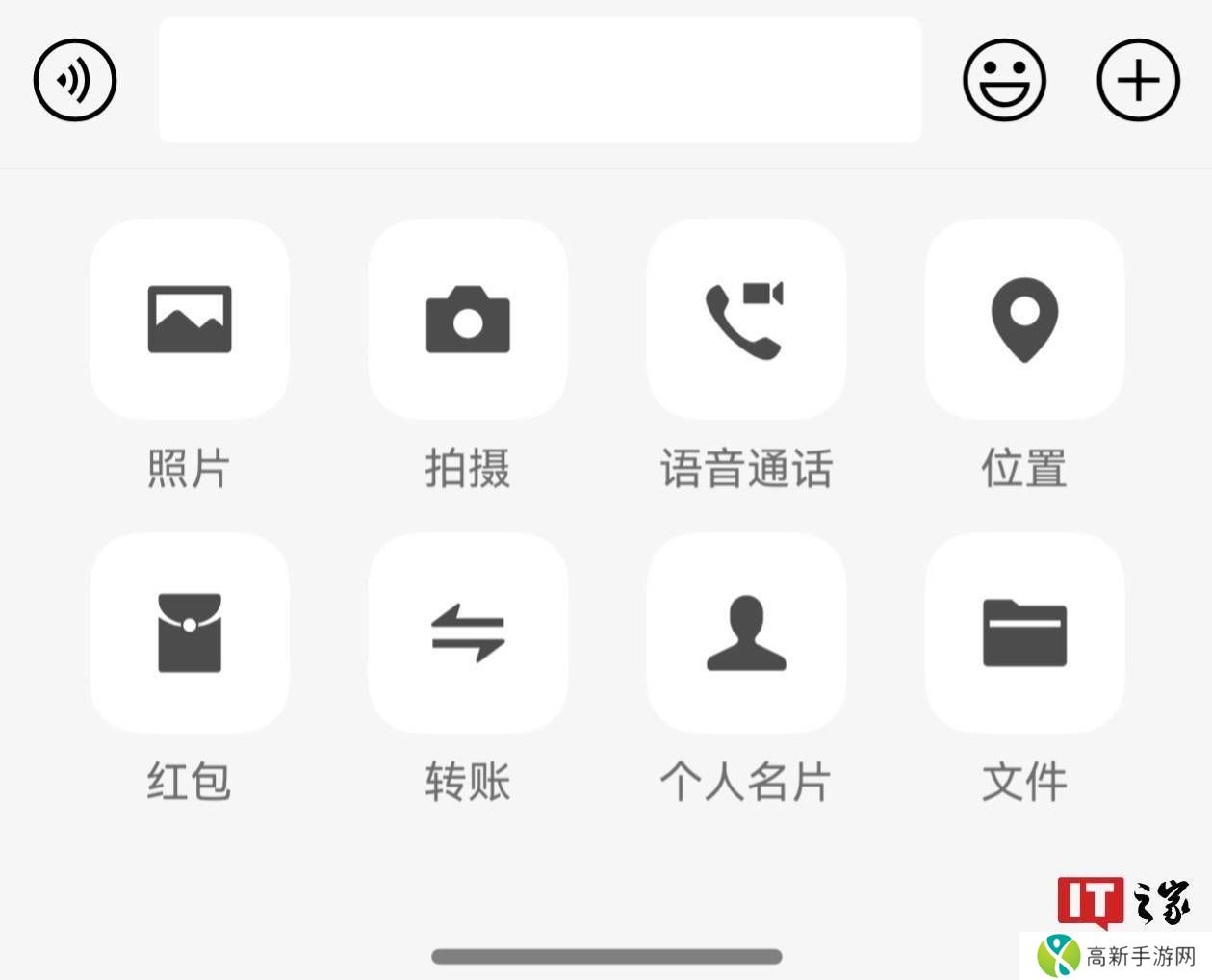Toggle the plus attachments panel
Image resolution: width=1212 pixels, height=980 pixels.
click(1138, 80)
